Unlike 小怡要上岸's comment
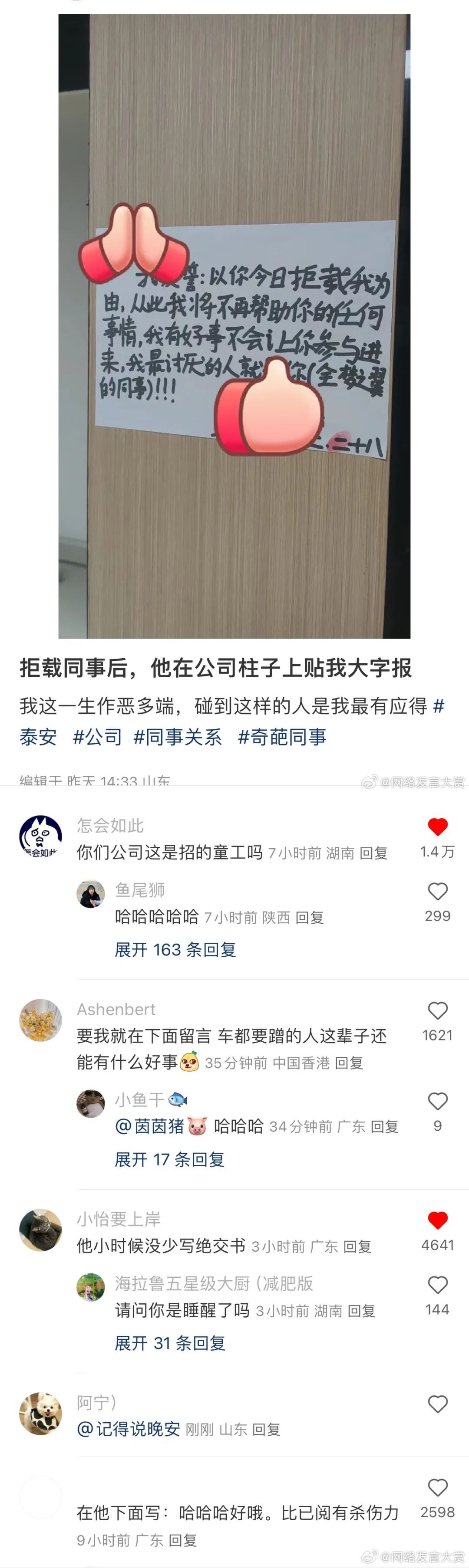This screenshot has height=1568, width=469. (x=437, y=1220)
